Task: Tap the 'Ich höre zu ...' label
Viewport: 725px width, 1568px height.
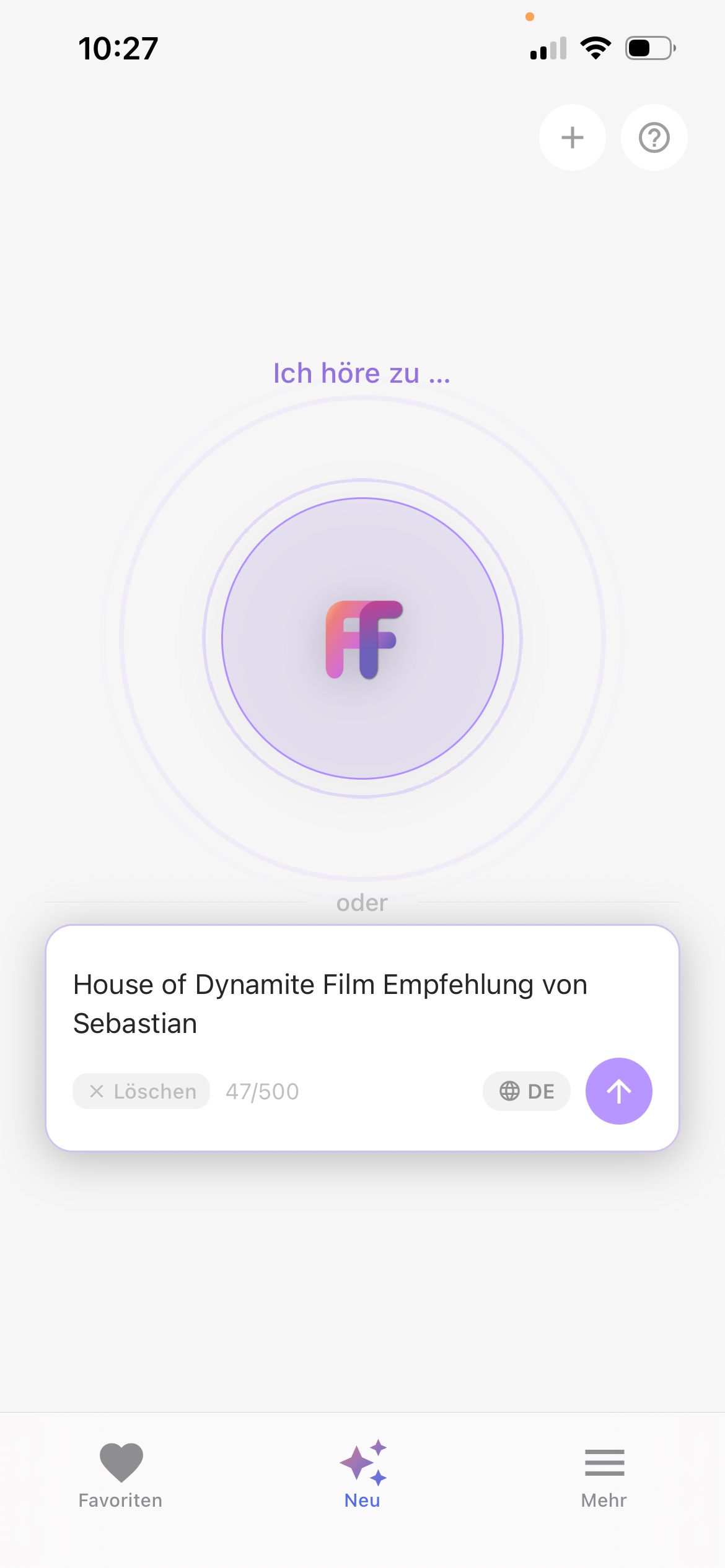Action: tap(362, 373)
